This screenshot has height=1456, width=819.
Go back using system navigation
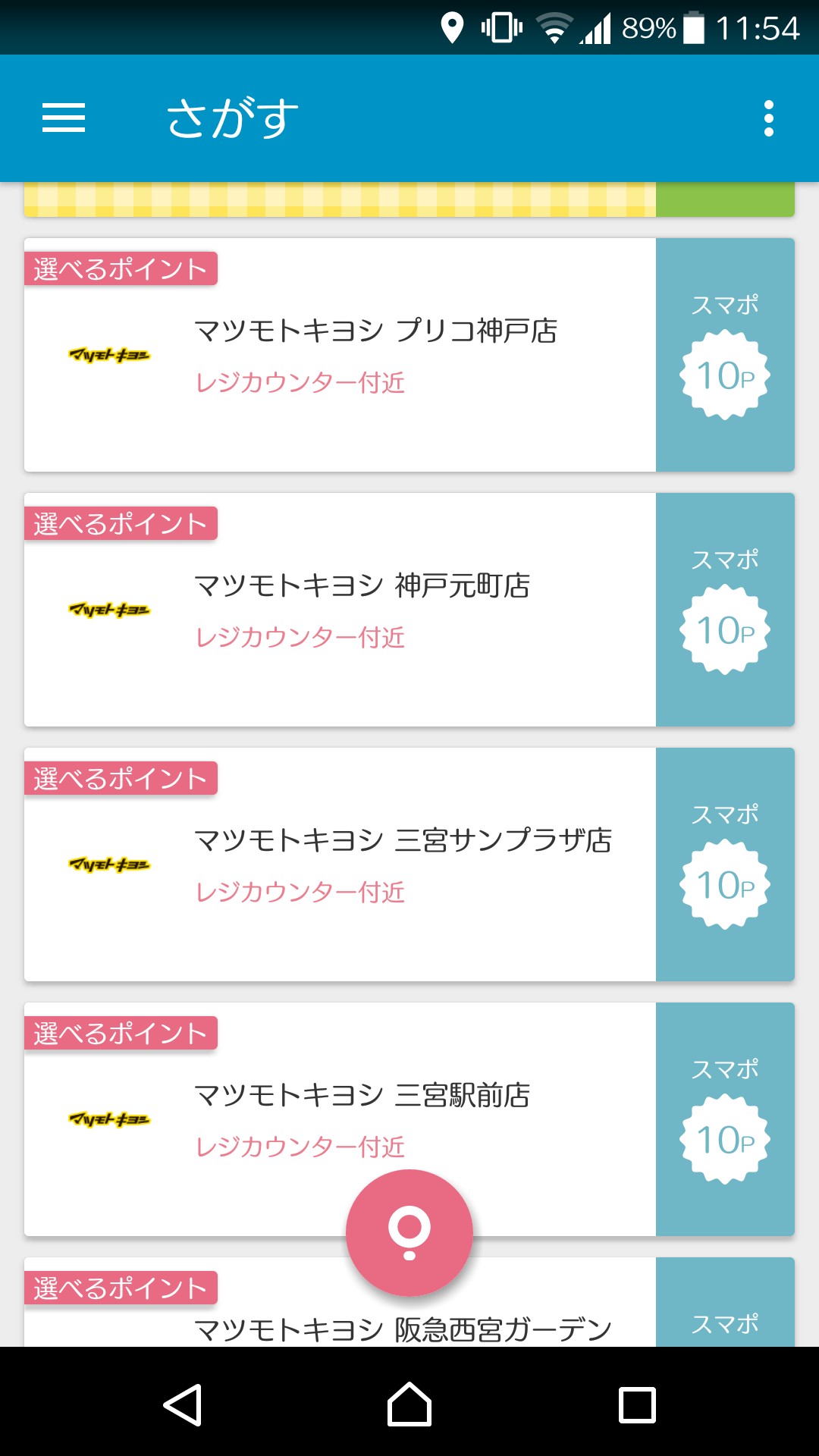[182, 1404]
